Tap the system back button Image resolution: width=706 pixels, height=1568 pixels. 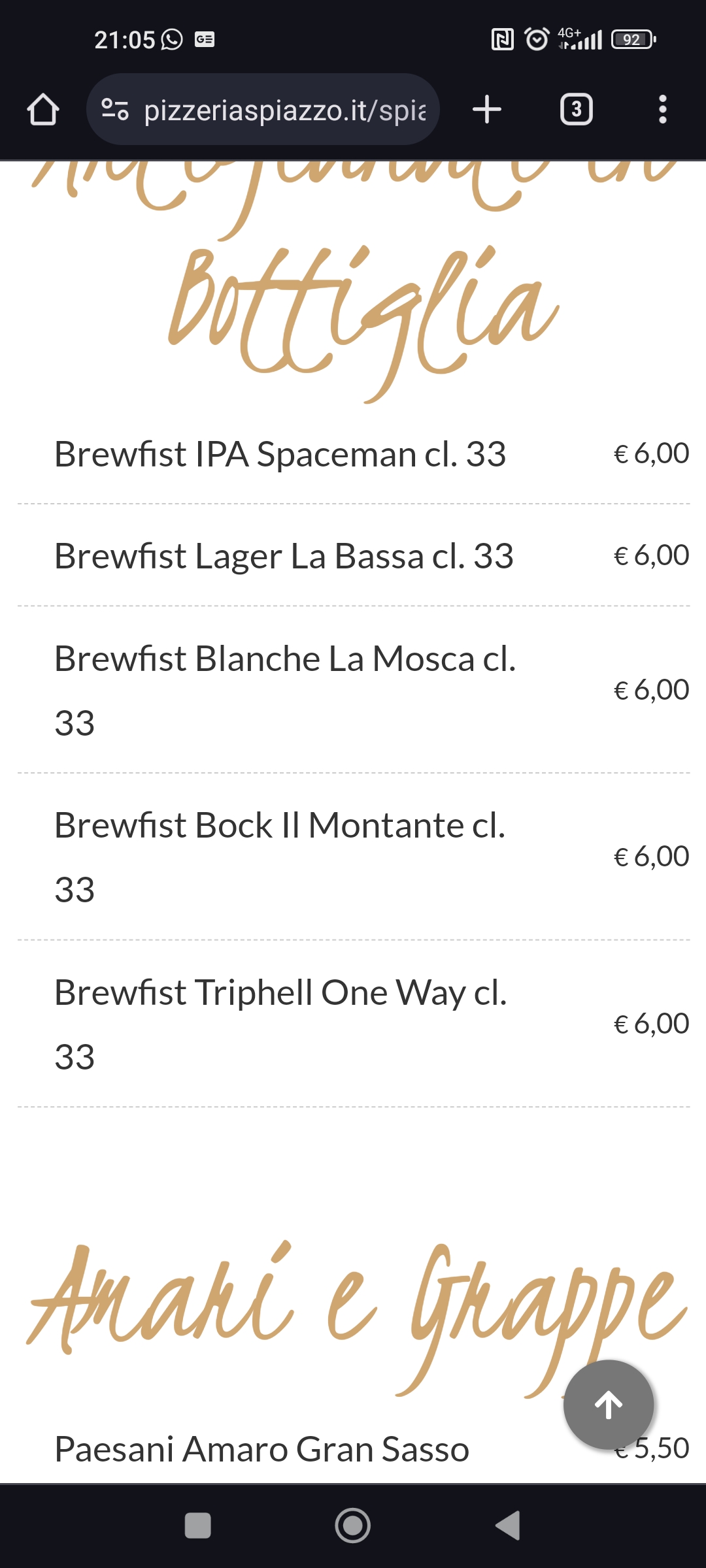507,1526
